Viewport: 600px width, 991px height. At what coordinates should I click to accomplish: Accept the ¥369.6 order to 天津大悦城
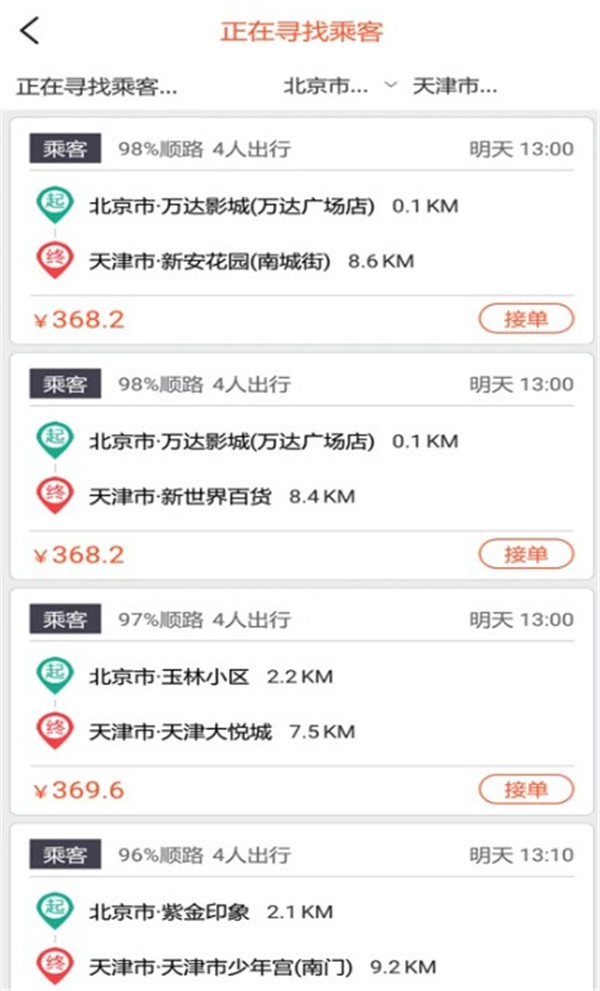(x=526, y=789)
